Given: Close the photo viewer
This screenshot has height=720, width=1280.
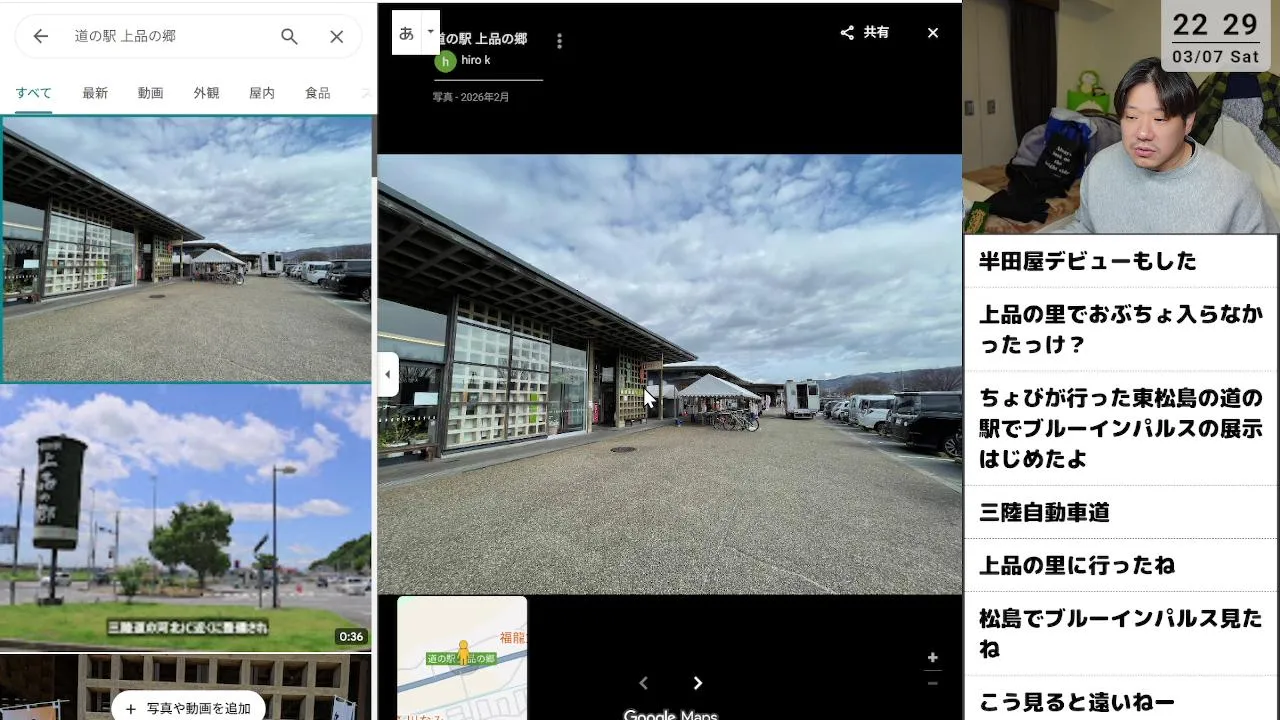Looking at the screenshot, I should pyautogui.click(x=933, y=32).
